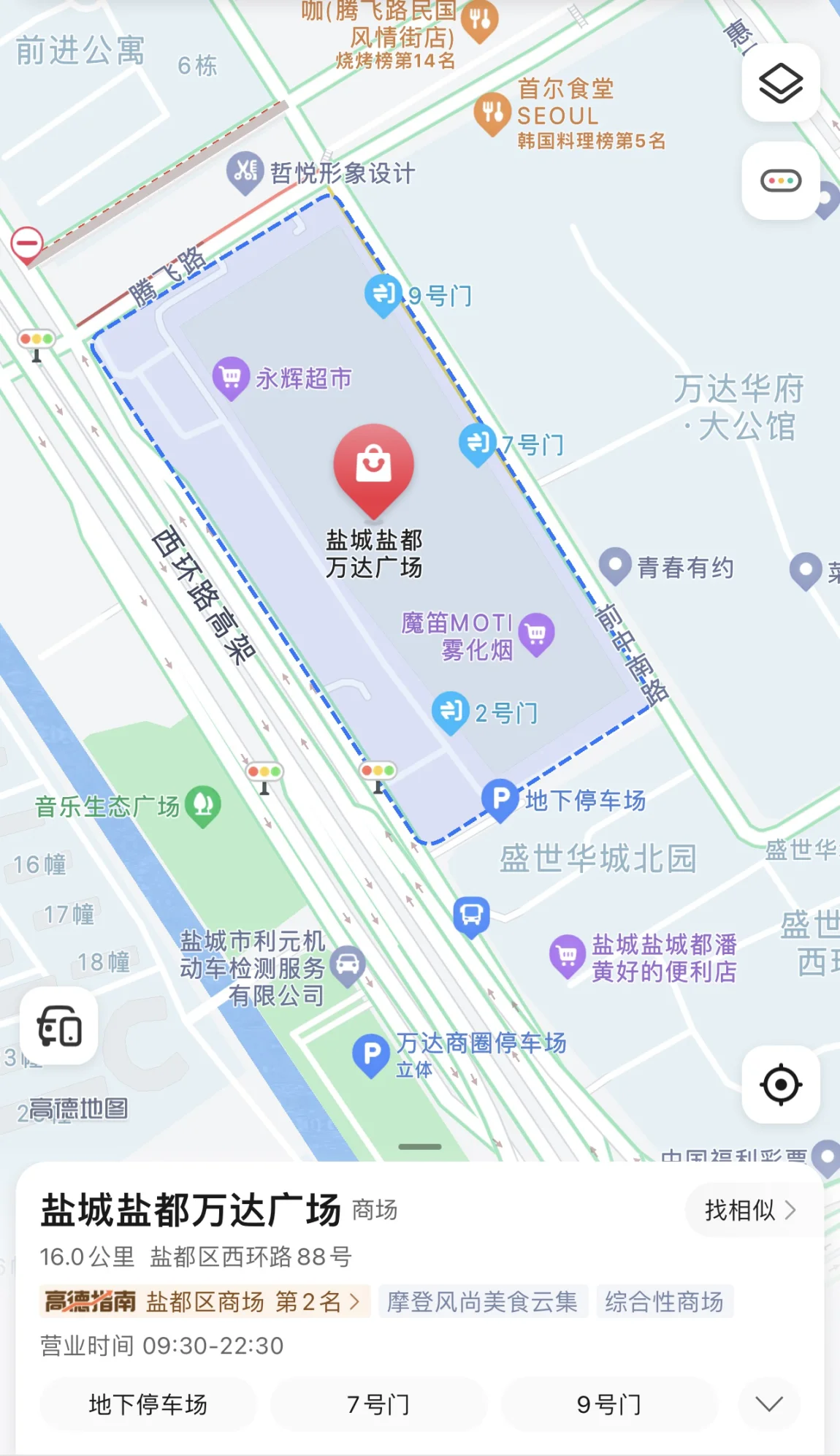Tap the 首尔食堂 SEOUL restaurant marker
Image resolution: width=840 pixels, height=1456 pixels.
(492, 113)
